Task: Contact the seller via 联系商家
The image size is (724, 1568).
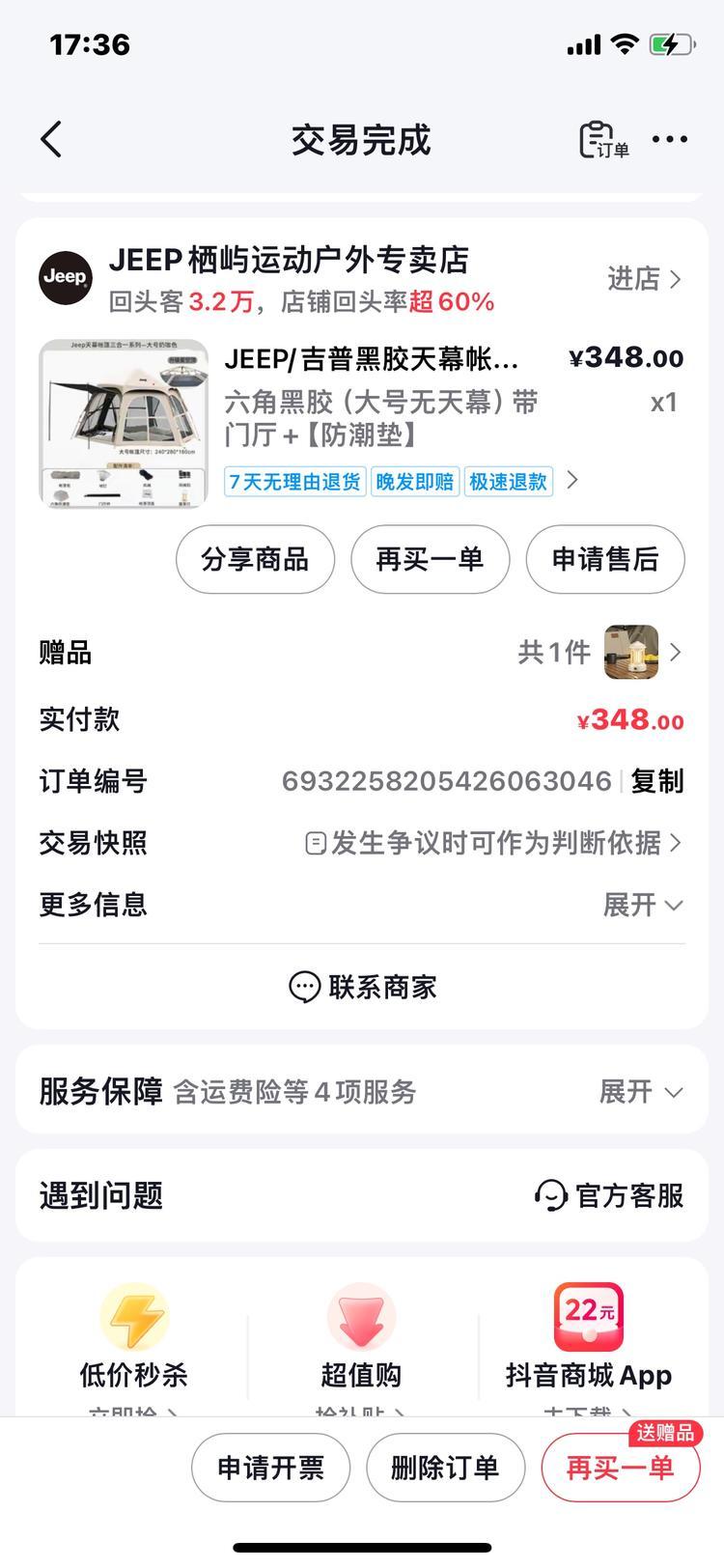Action: tap(363, 987)
